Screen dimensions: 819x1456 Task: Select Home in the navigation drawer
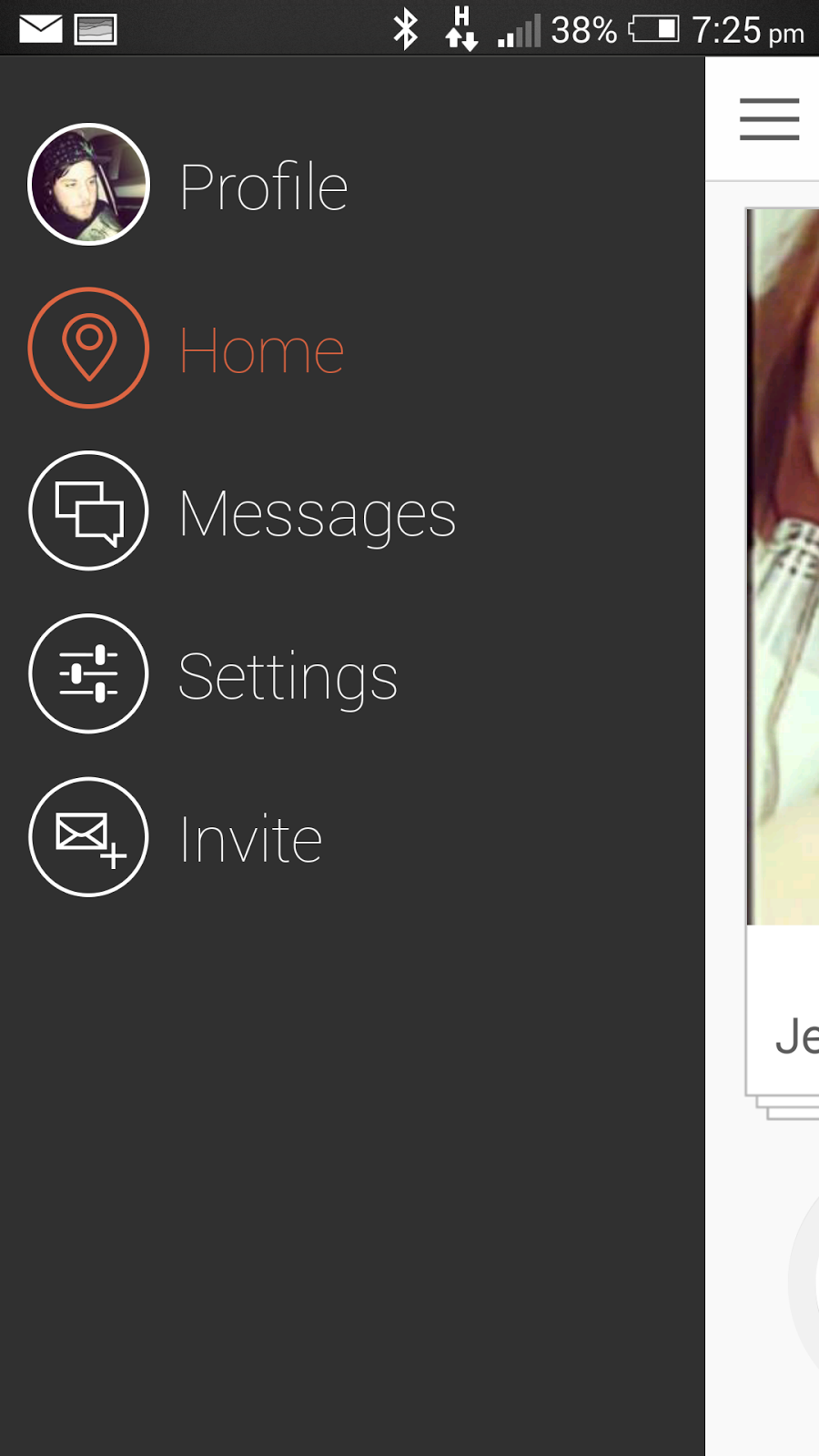click(262, 349)
